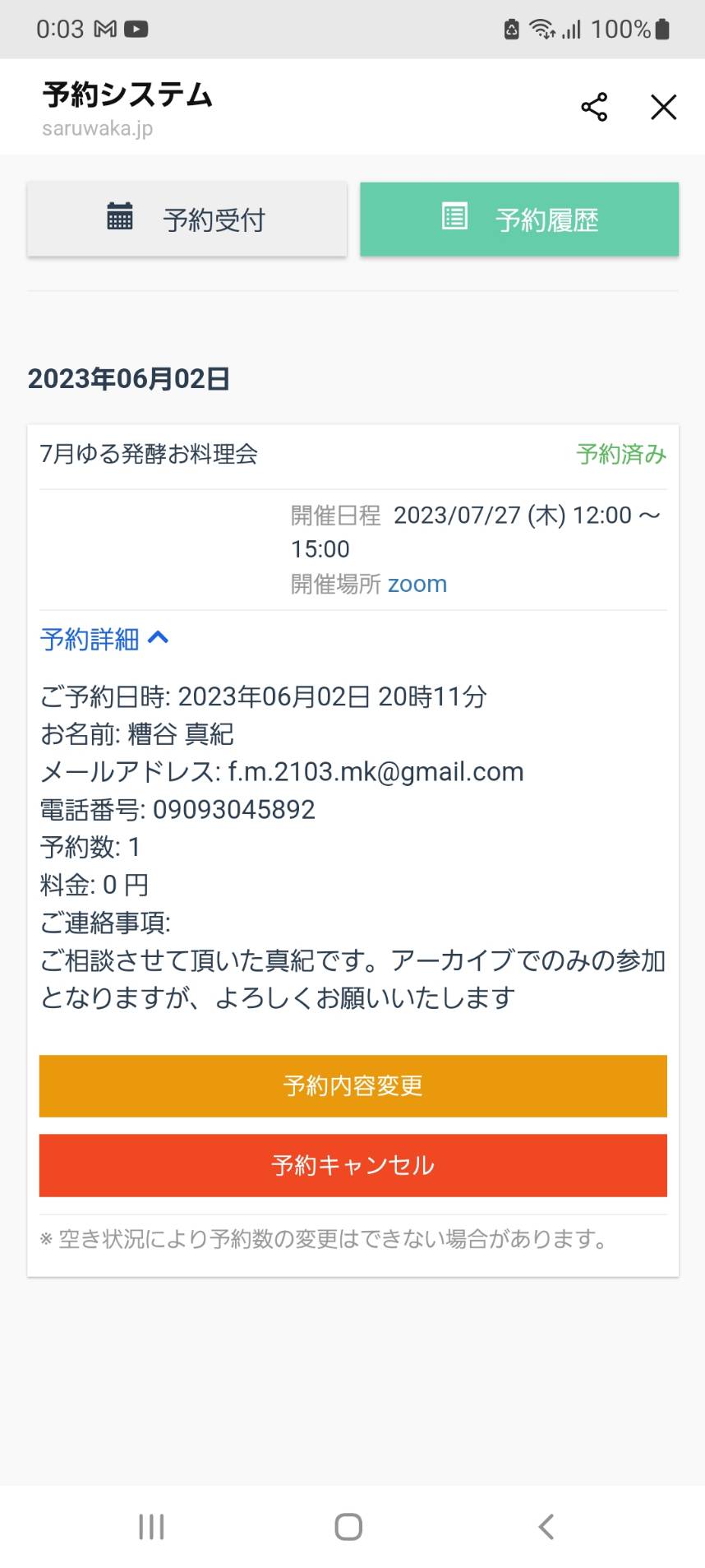This screenshot has width=705, height=1568.
Task: Go back using the system back button
Action: pyautogui.click(x=546, y=1527)
